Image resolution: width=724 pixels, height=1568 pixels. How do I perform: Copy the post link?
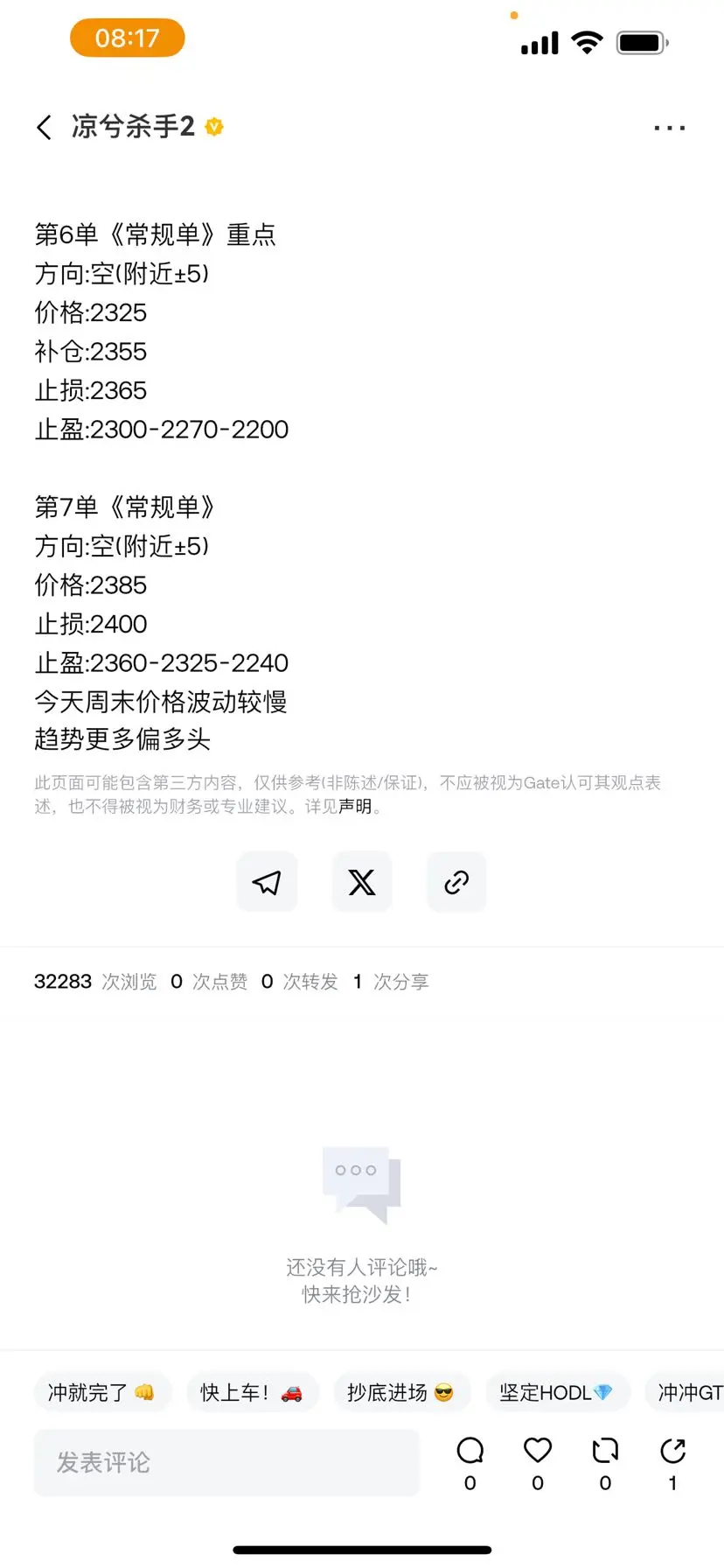coord(456,882)
